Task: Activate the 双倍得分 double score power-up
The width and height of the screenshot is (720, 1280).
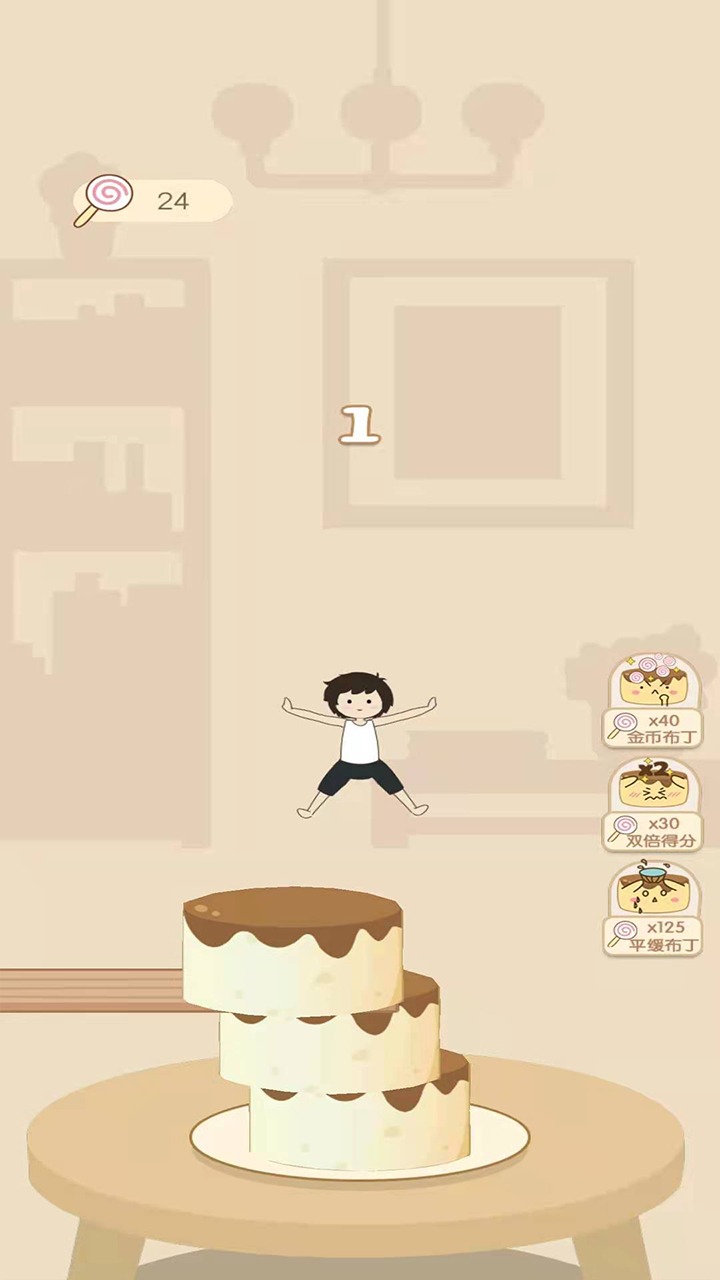Action: (653, 805)
